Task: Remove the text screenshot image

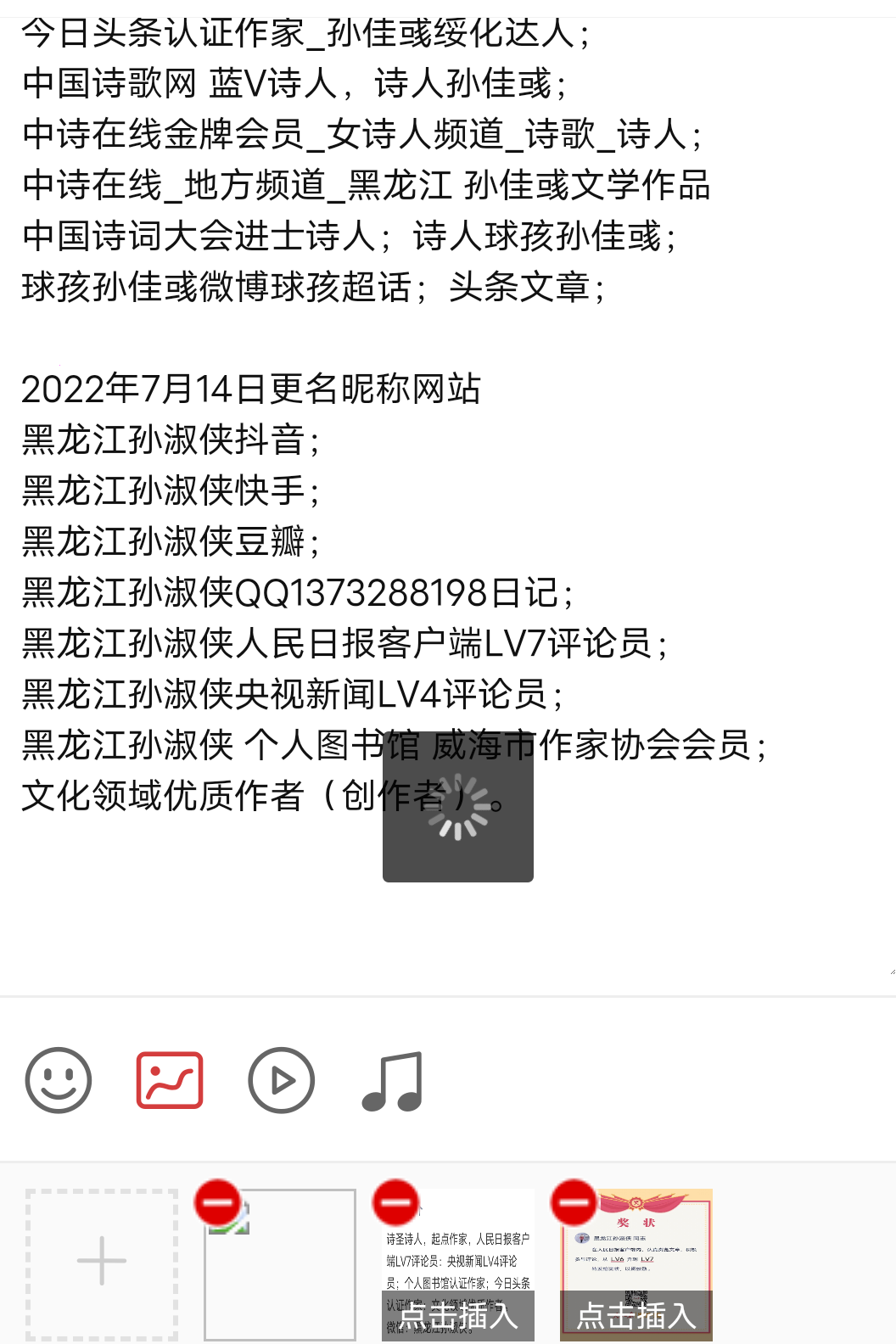Action: [x=395, y=1201]
